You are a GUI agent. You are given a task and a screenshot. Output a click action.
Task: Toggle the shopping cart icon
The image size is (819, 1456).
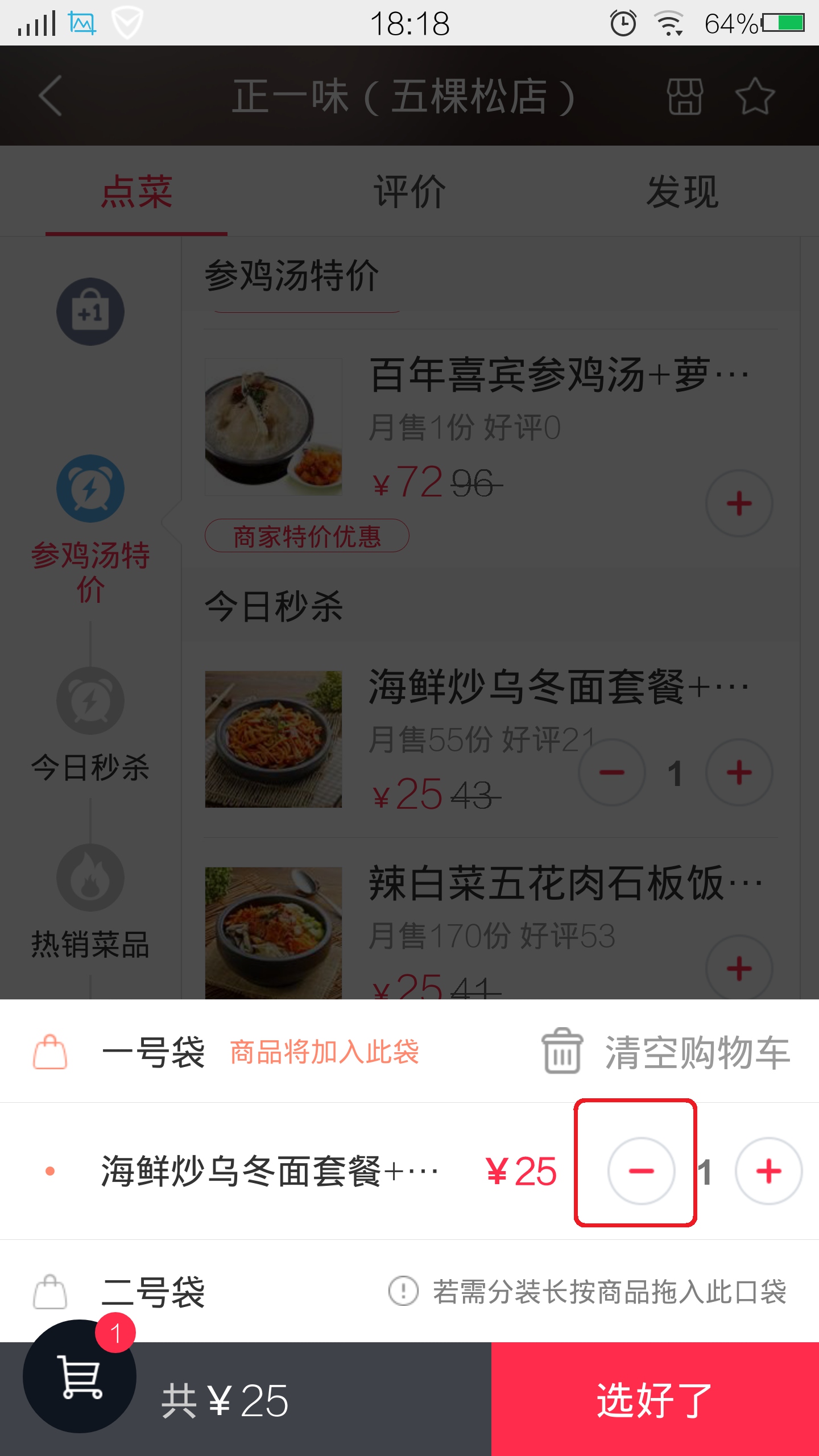[80, 1376]
